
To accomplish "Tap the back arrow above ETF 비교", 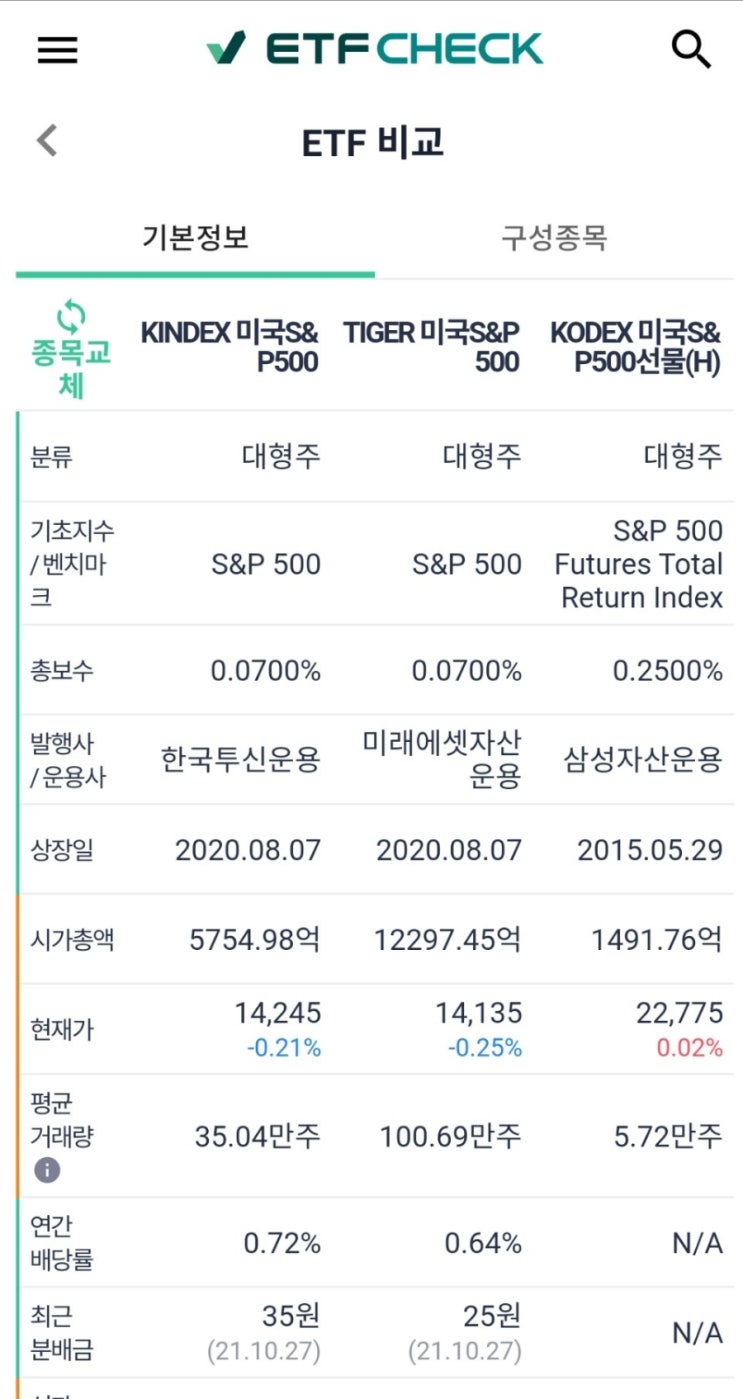I will point(45,140).
